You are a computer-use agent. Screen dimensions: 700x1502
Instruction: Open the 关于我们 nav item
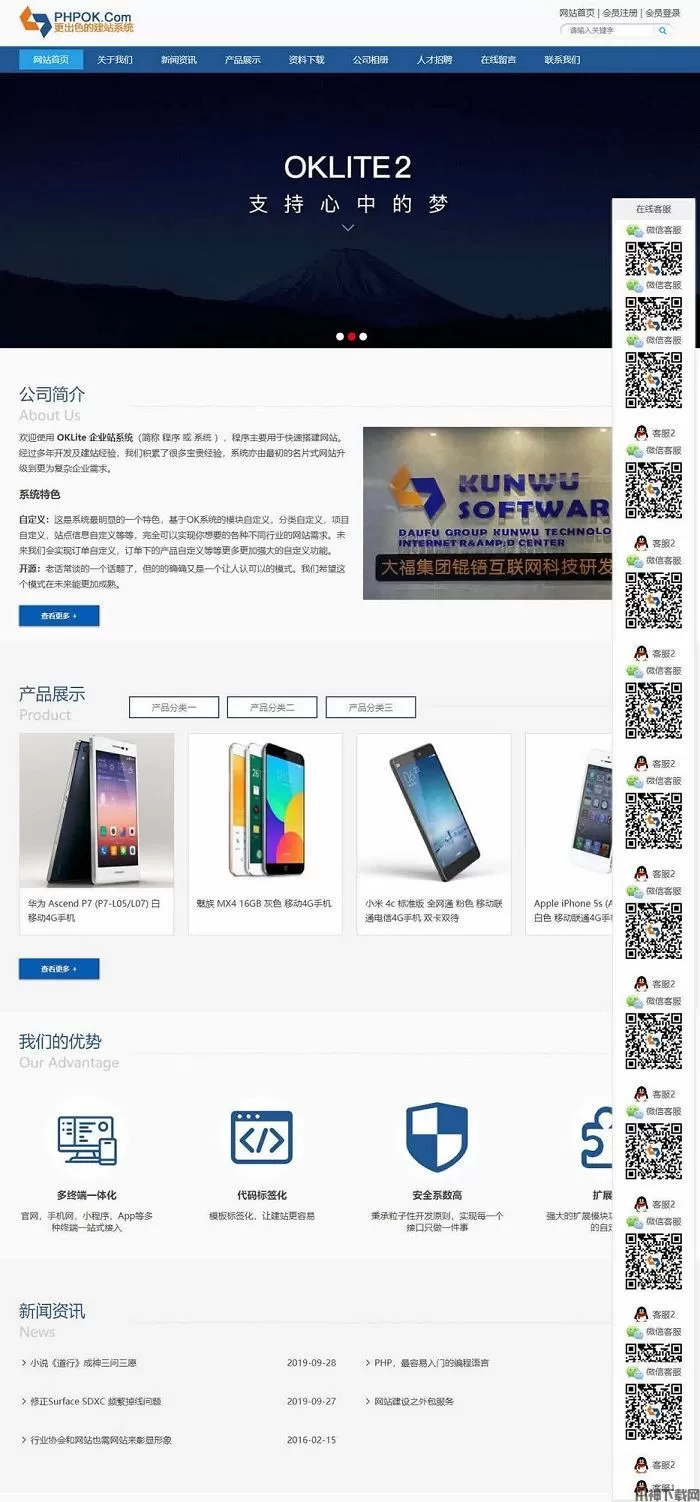click(x=114, y=60)
